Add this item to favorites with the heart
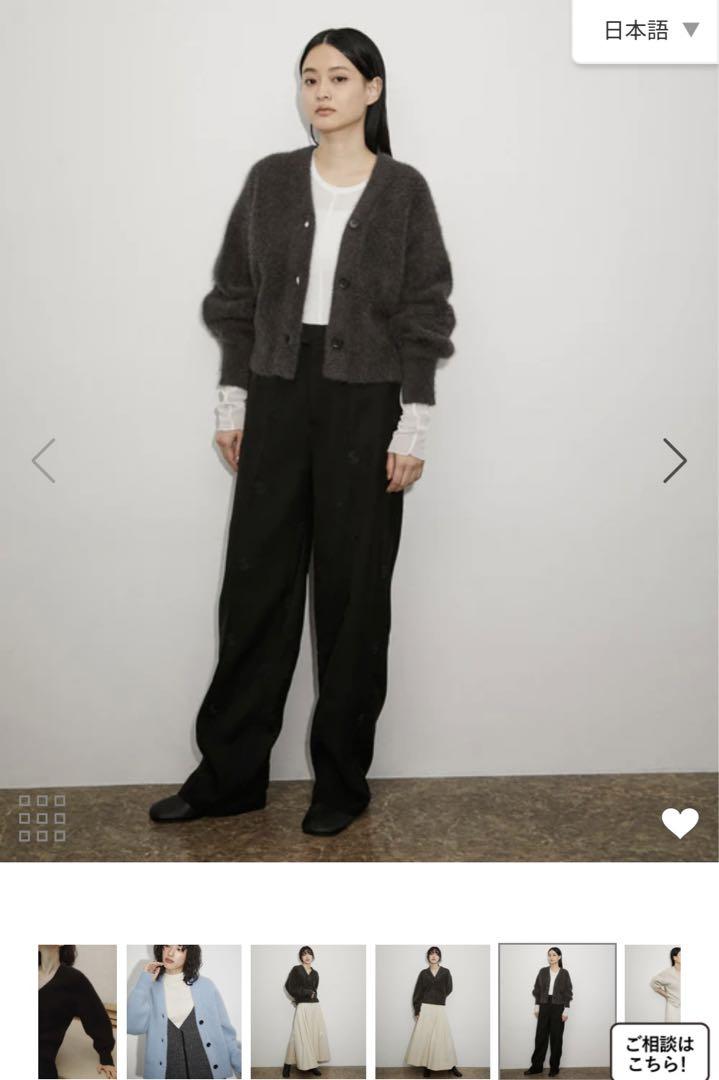The height and width of the screenshot is (1080, 719). (x=680, y=823)
